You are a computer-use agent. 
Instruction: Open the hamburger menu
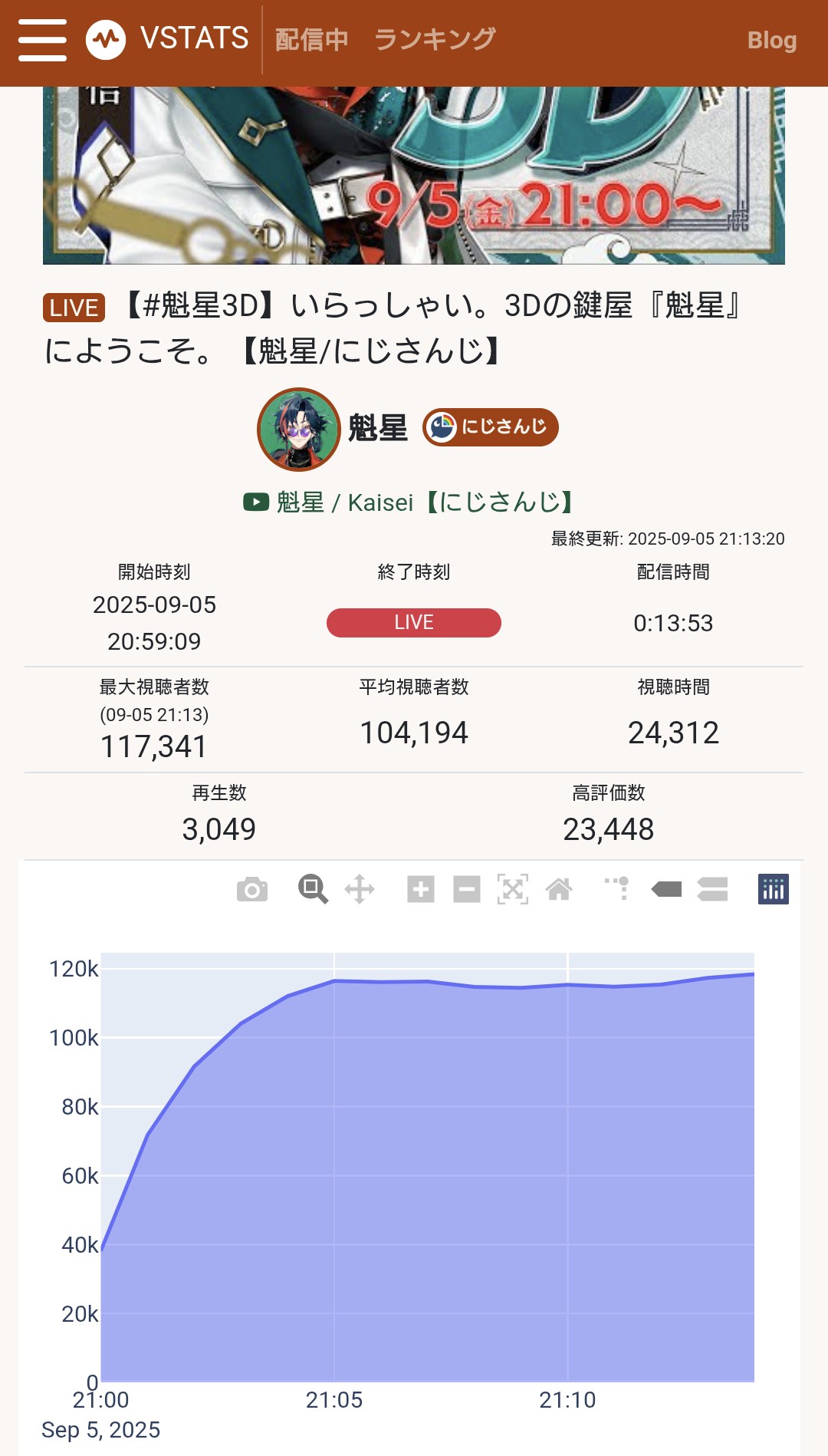(x=42, y=40)
